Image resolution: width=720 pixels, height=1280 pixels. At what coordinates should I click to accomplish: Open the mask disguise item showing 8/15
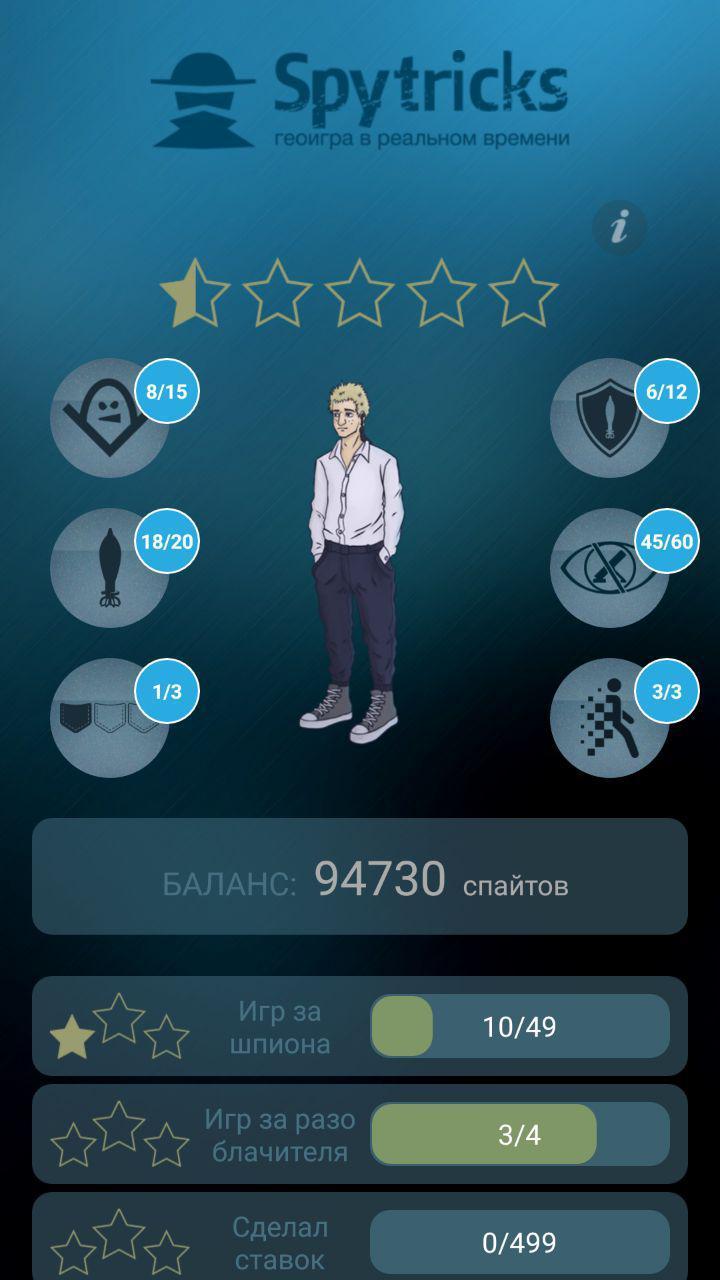pos(109,417)
